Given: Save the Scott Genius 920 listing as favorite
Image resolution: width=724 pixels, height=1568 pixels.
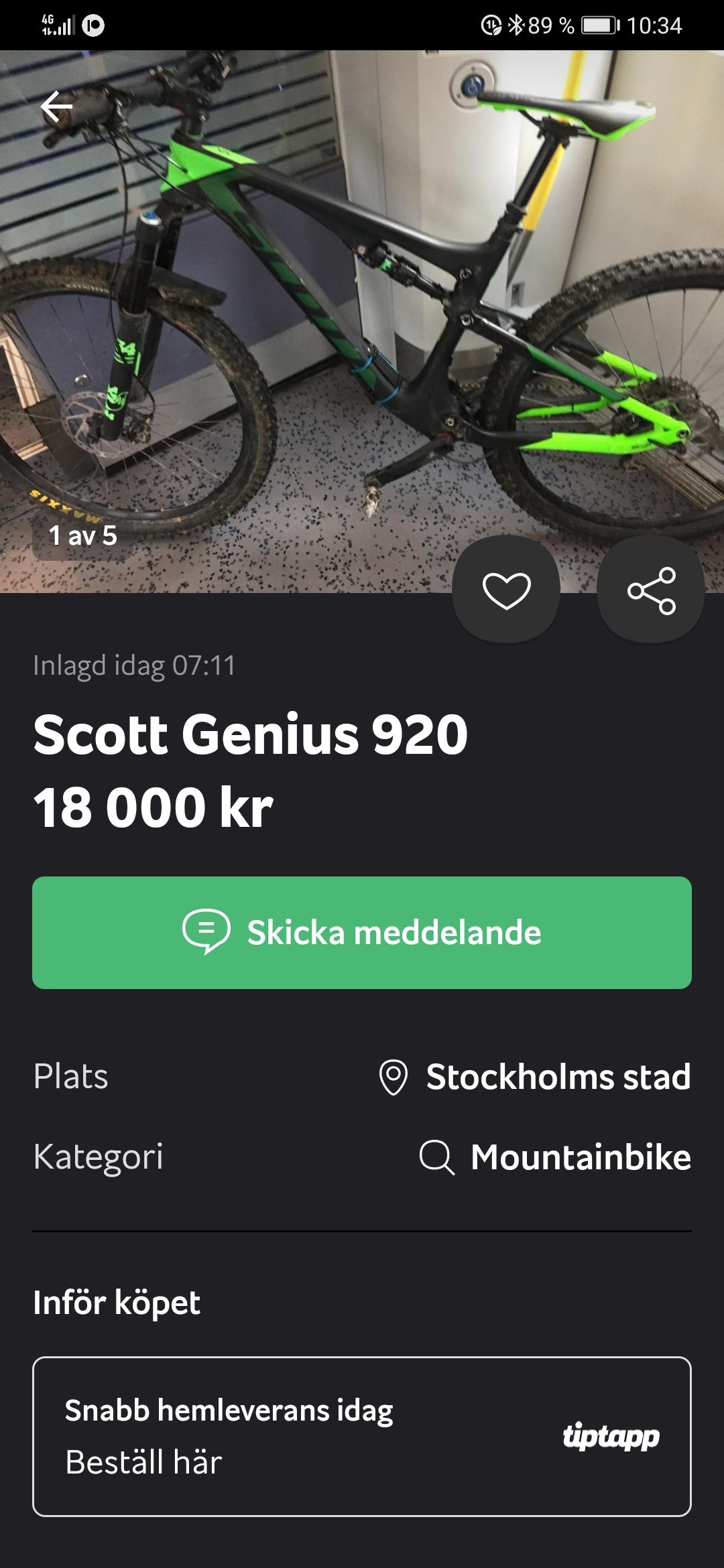Looking at the screenshot, I should point(506,590).
